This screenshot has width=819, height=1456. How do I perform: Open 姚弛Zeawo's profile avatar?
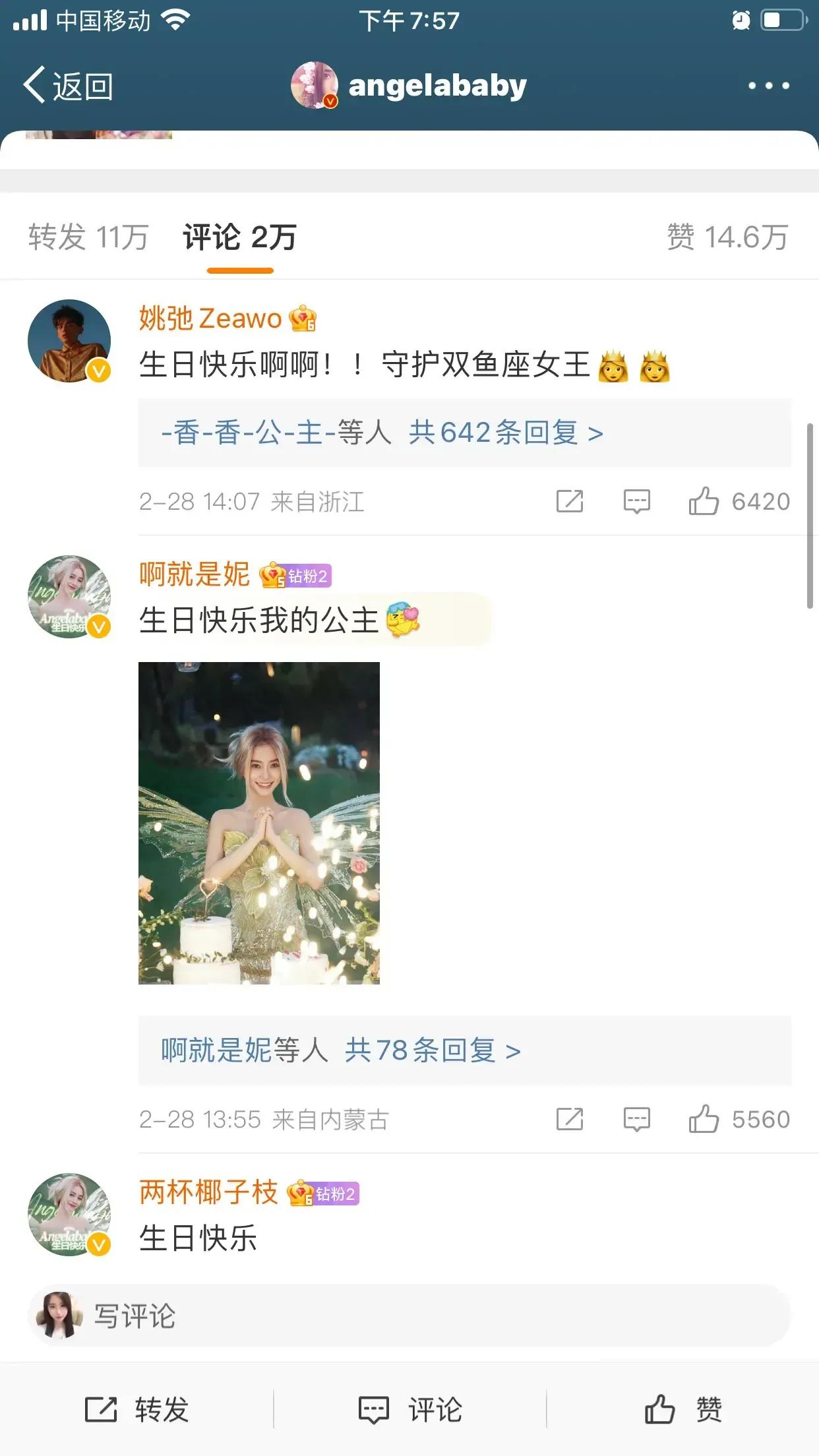69,341
